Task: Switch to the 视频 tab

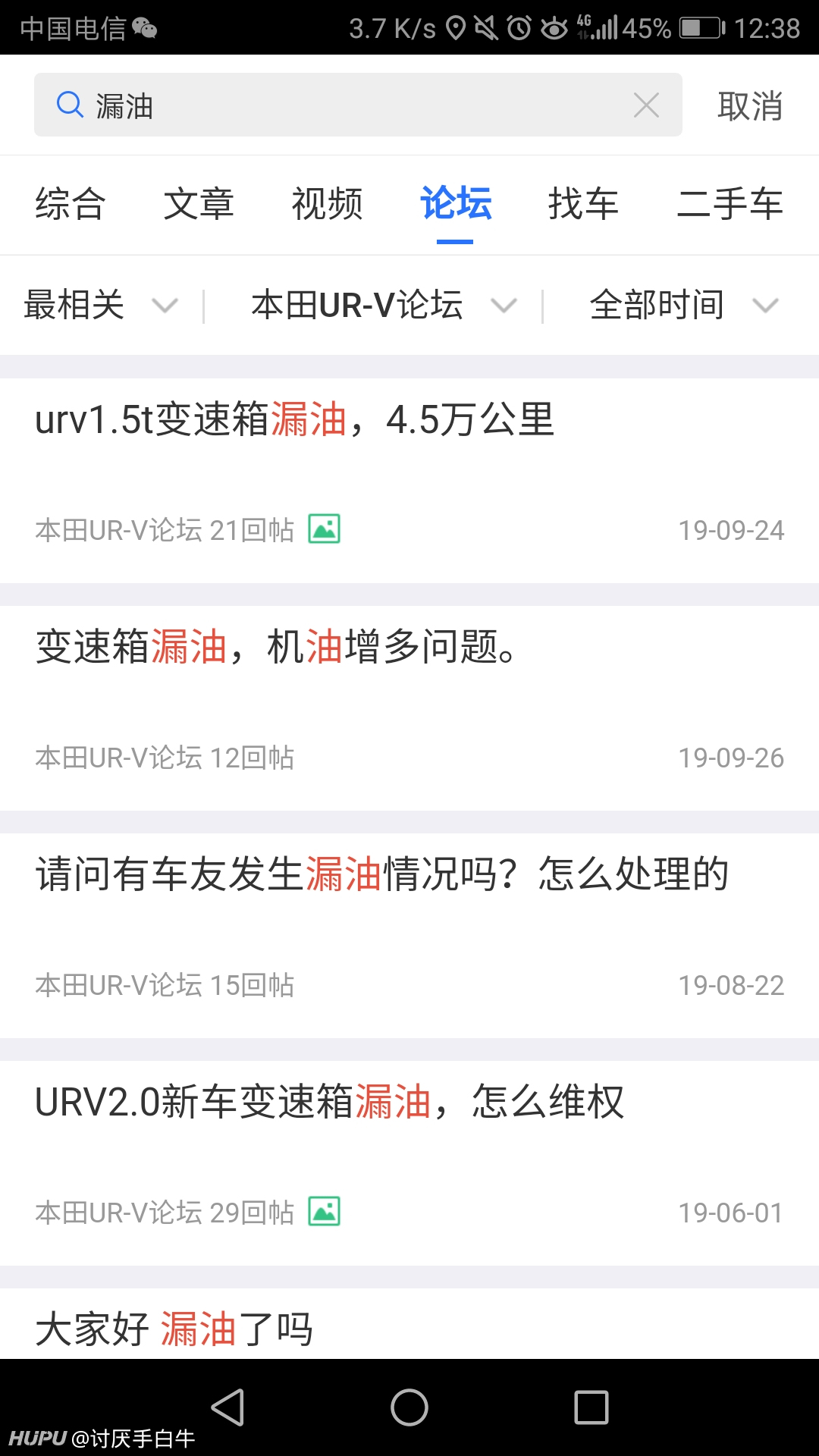Action: tap(327, 204)
